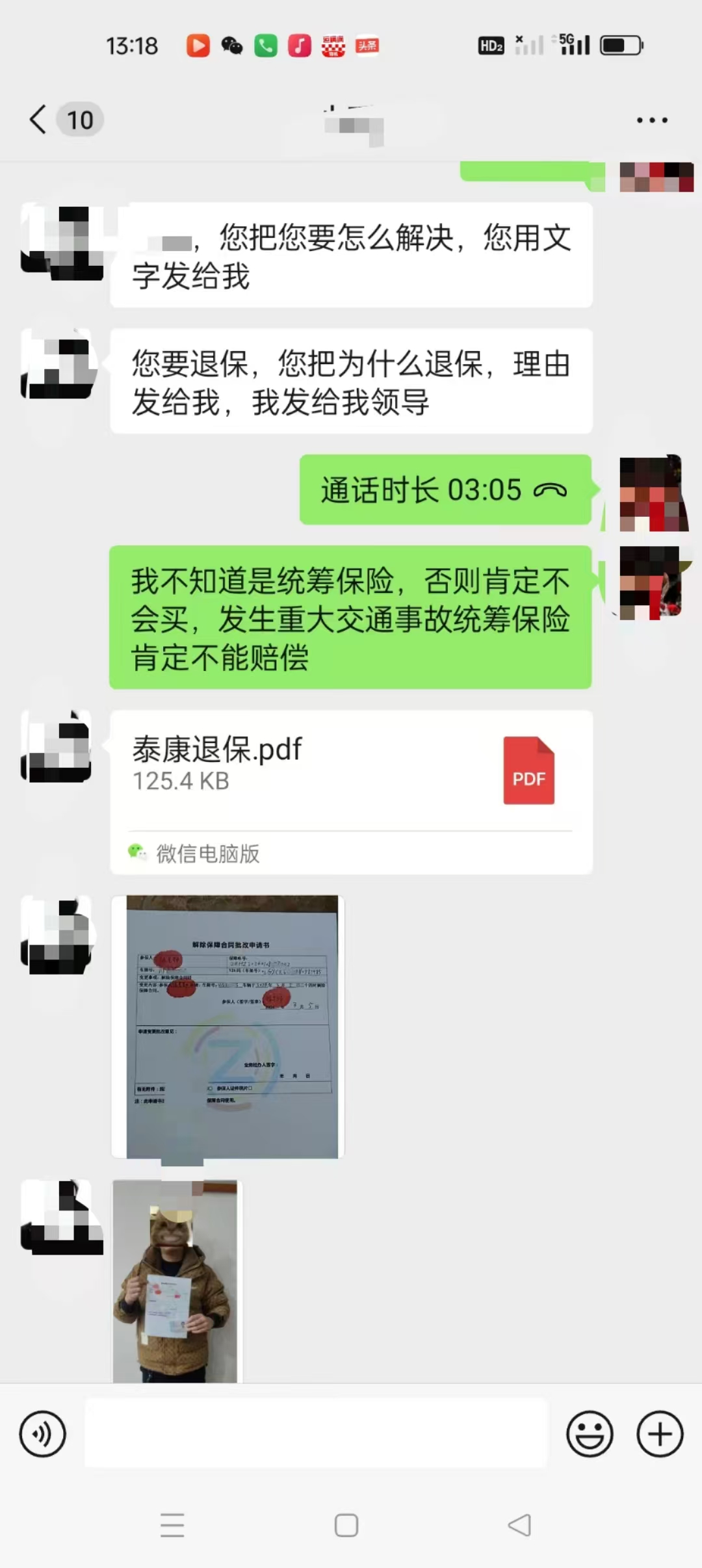
Task: Switch to voice message input
Action: pos(43,1433)
